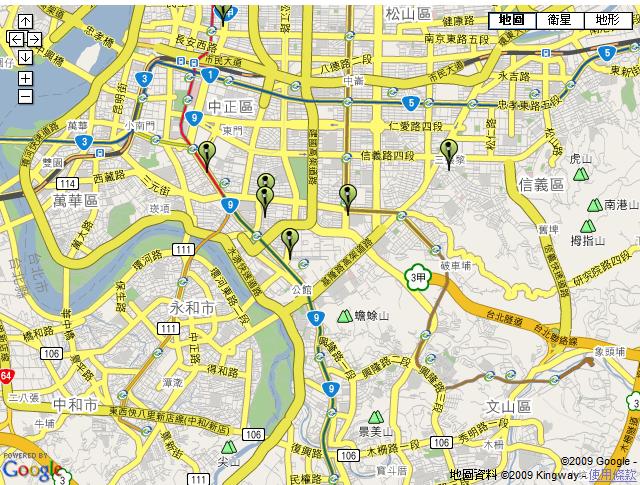
Task: Open the 使用條款 terms link
Action: pos(610,474)
